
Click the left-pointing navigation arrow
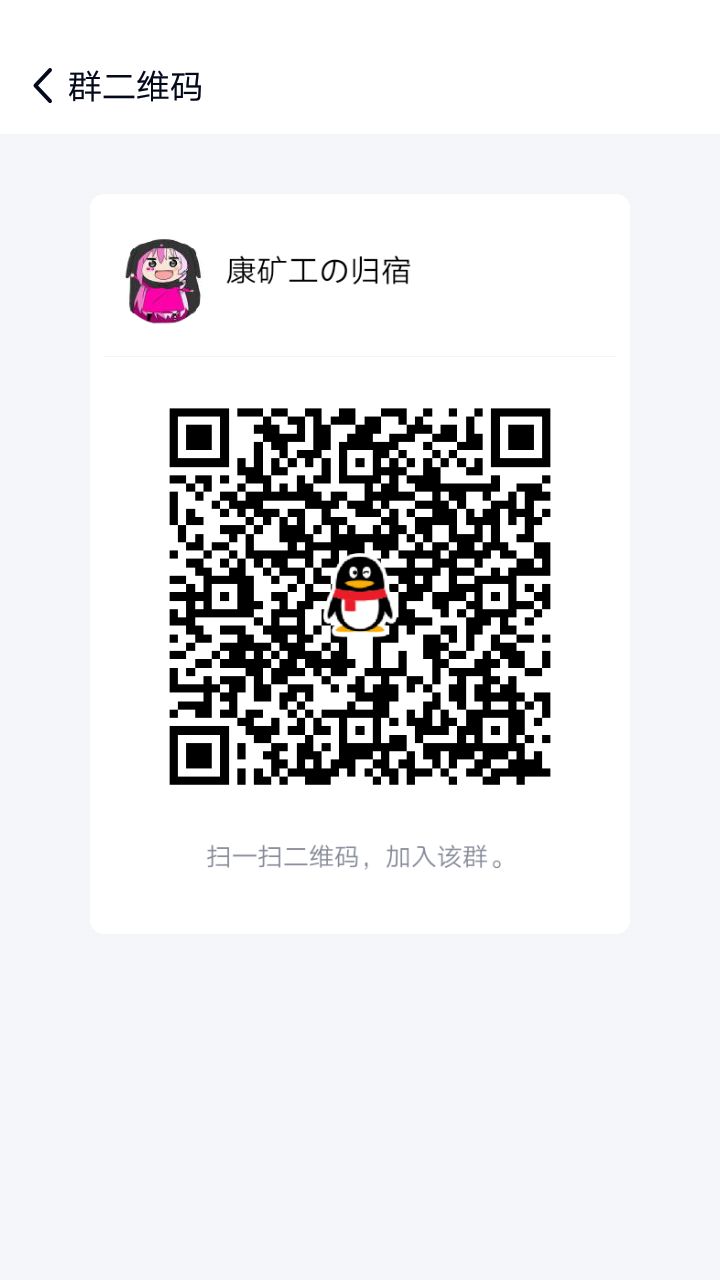(42, 88)
